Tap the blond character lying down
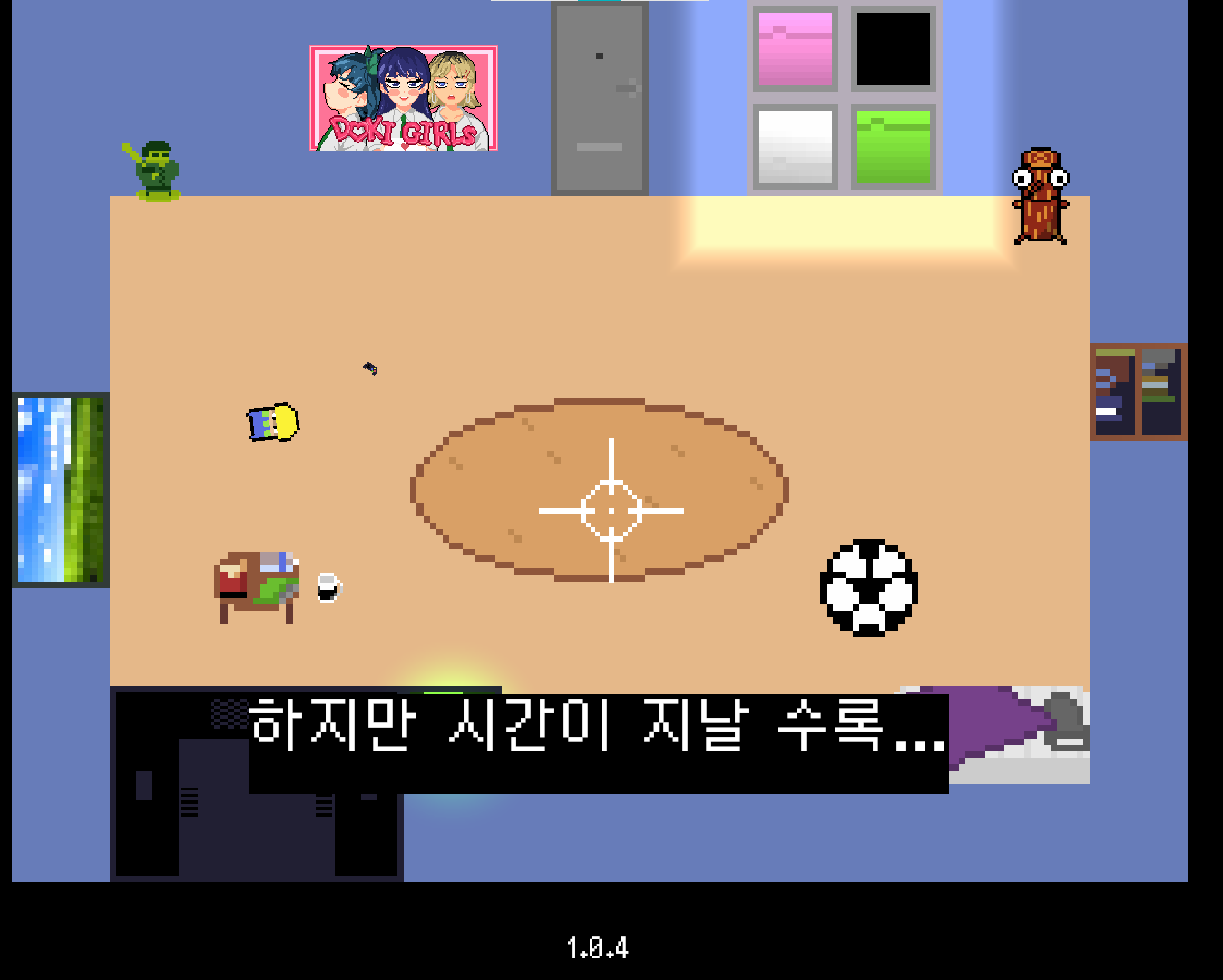Viewport: 1223px width, 980px height. point(273,423)
